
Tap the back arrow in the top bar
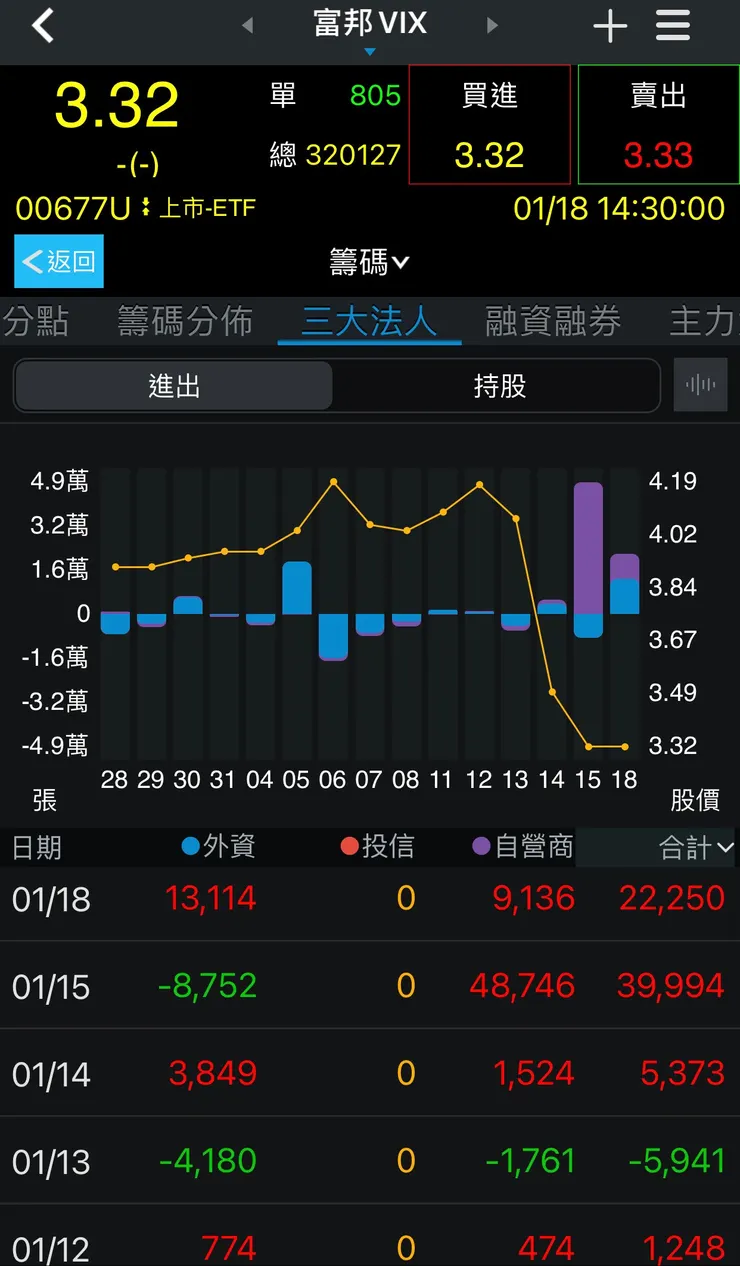click(40, 25)
